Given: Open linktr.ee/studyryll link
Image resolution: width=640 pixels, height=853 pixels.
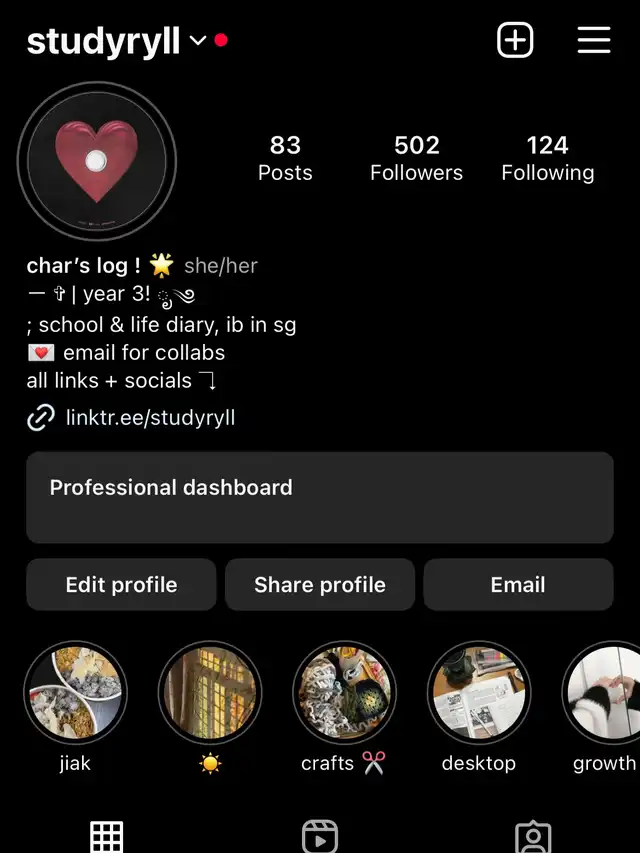Looking at the screenshot, I should 150,417.
